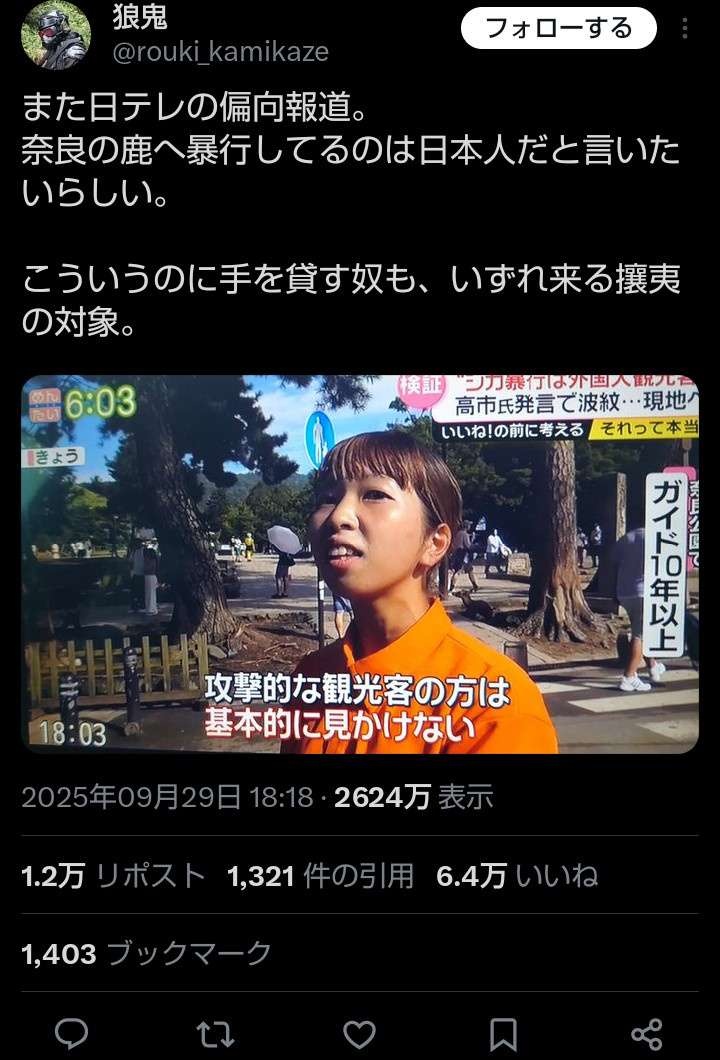Open the @rouki_kamikaze handle
This screenshot has height=1060, width=720.
[220, 52]
